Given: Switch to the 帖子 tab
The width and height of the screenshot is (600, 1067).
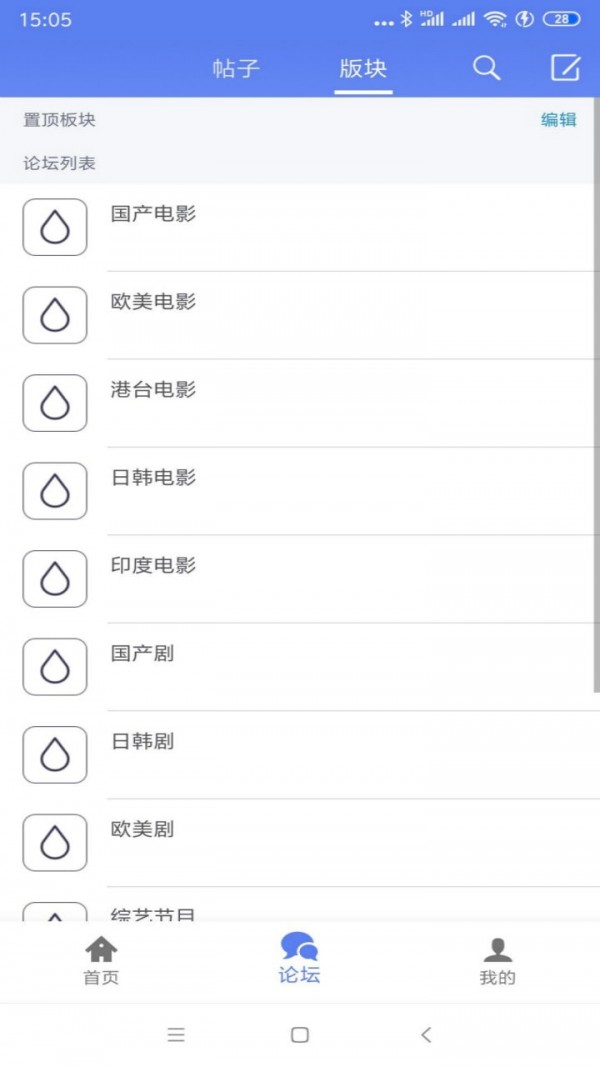Looking at the screenshot, I should click(235, 68).
